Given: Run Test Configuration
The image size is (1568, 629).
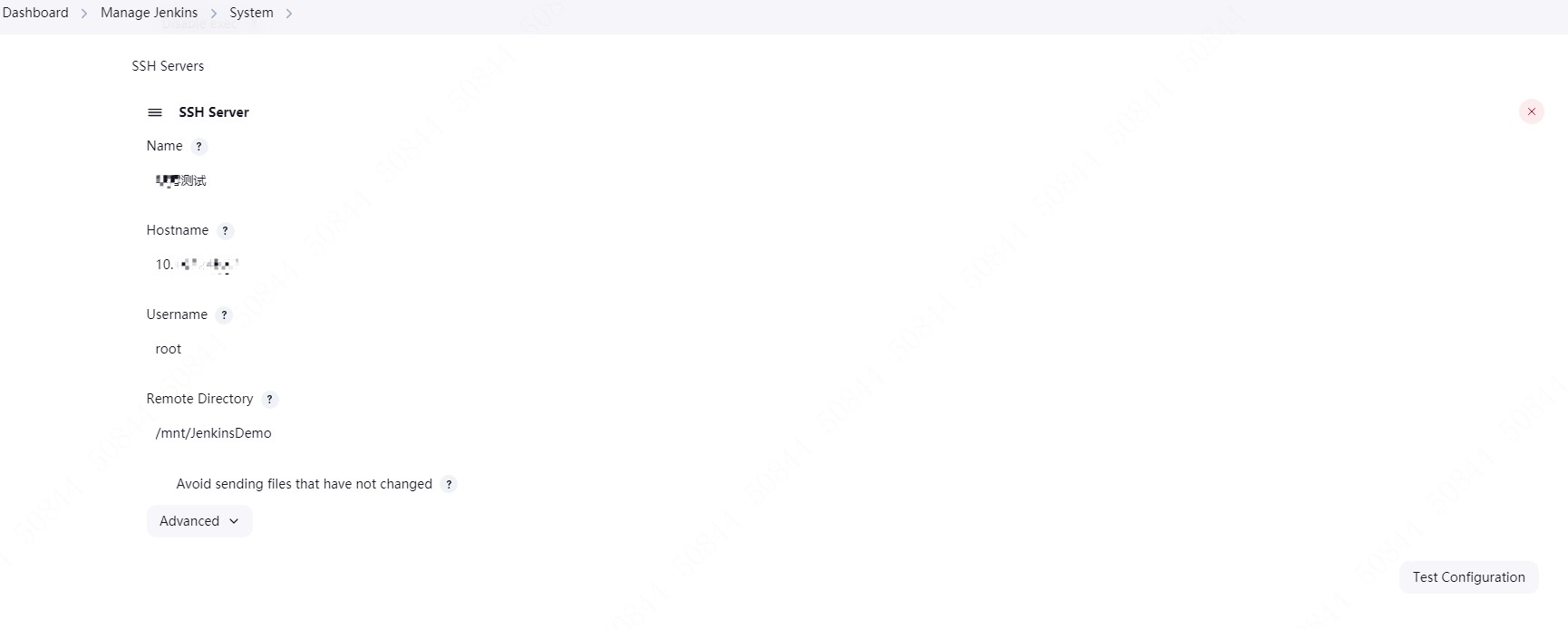Looking at the screenshot, I should 1468,577.
